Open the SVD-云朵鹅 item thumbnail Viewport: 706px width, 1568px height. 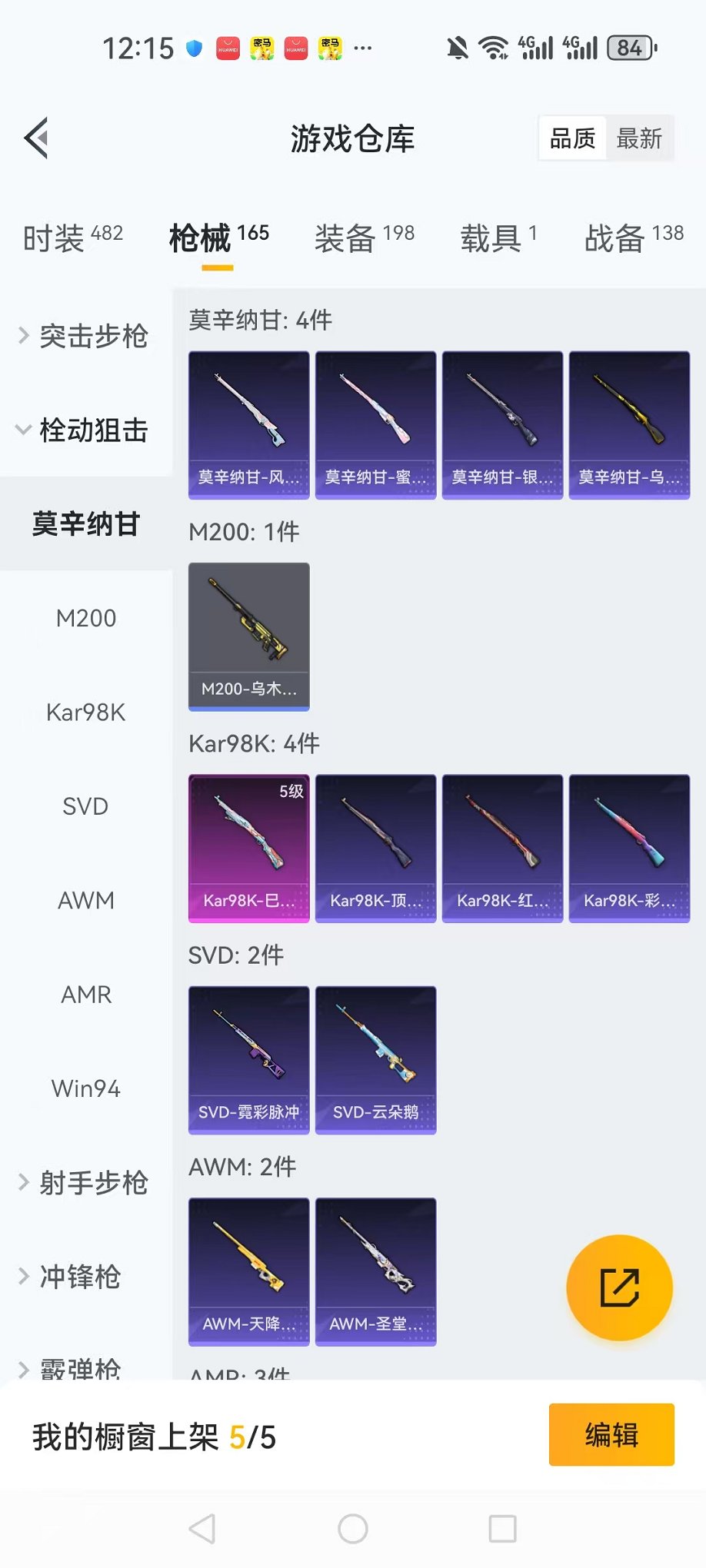point(375,1059)
